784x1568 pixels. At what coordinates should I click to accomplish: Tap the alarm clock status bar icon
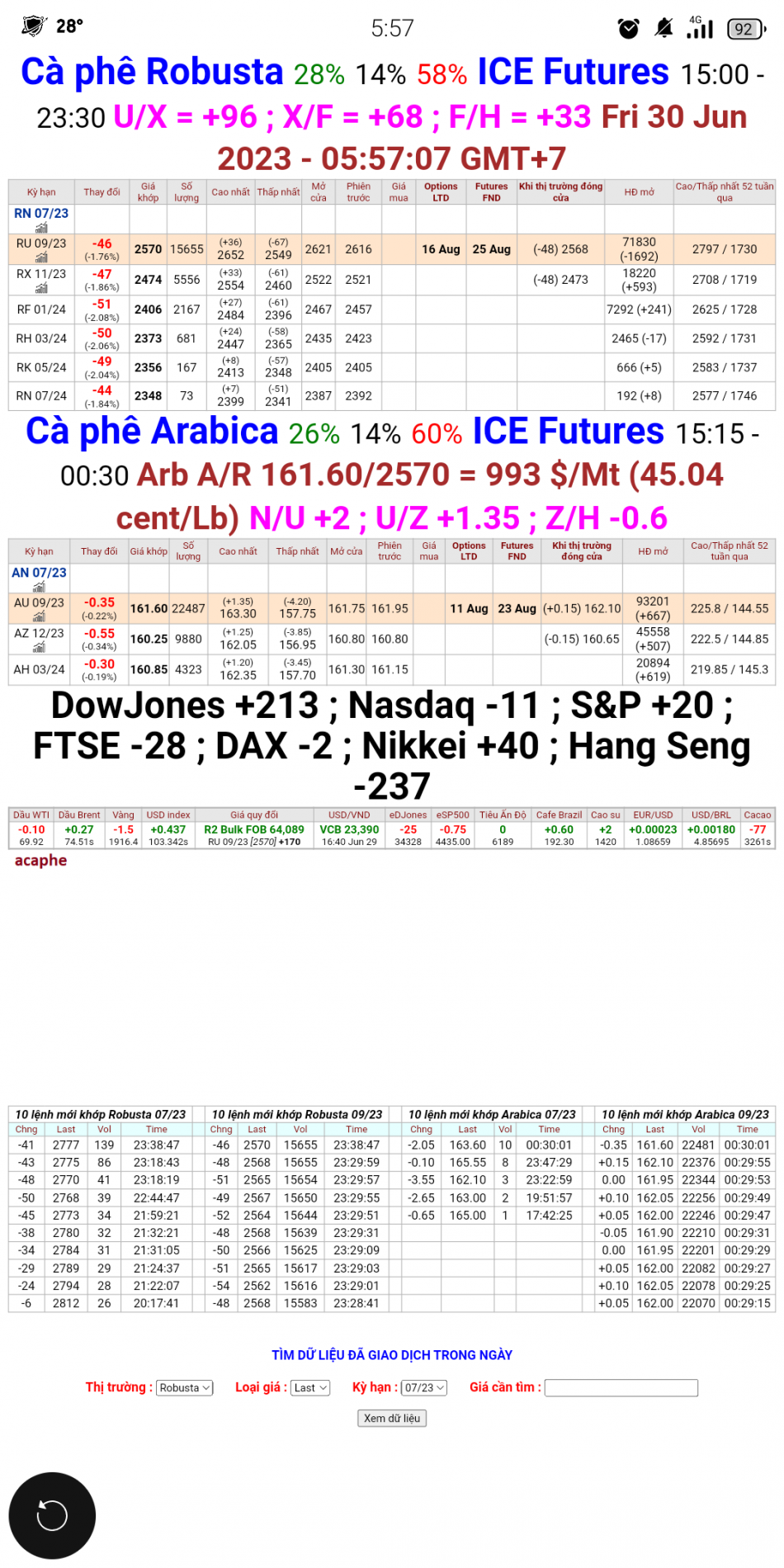click(x=627, y=29)
